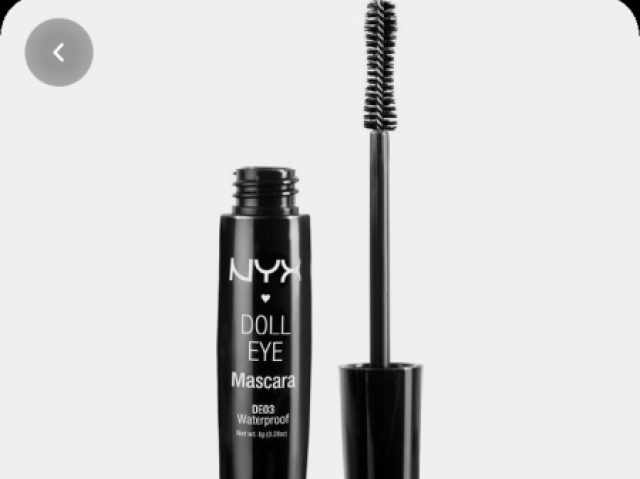
Task: Go back using the back arrow
Action: 59,52
